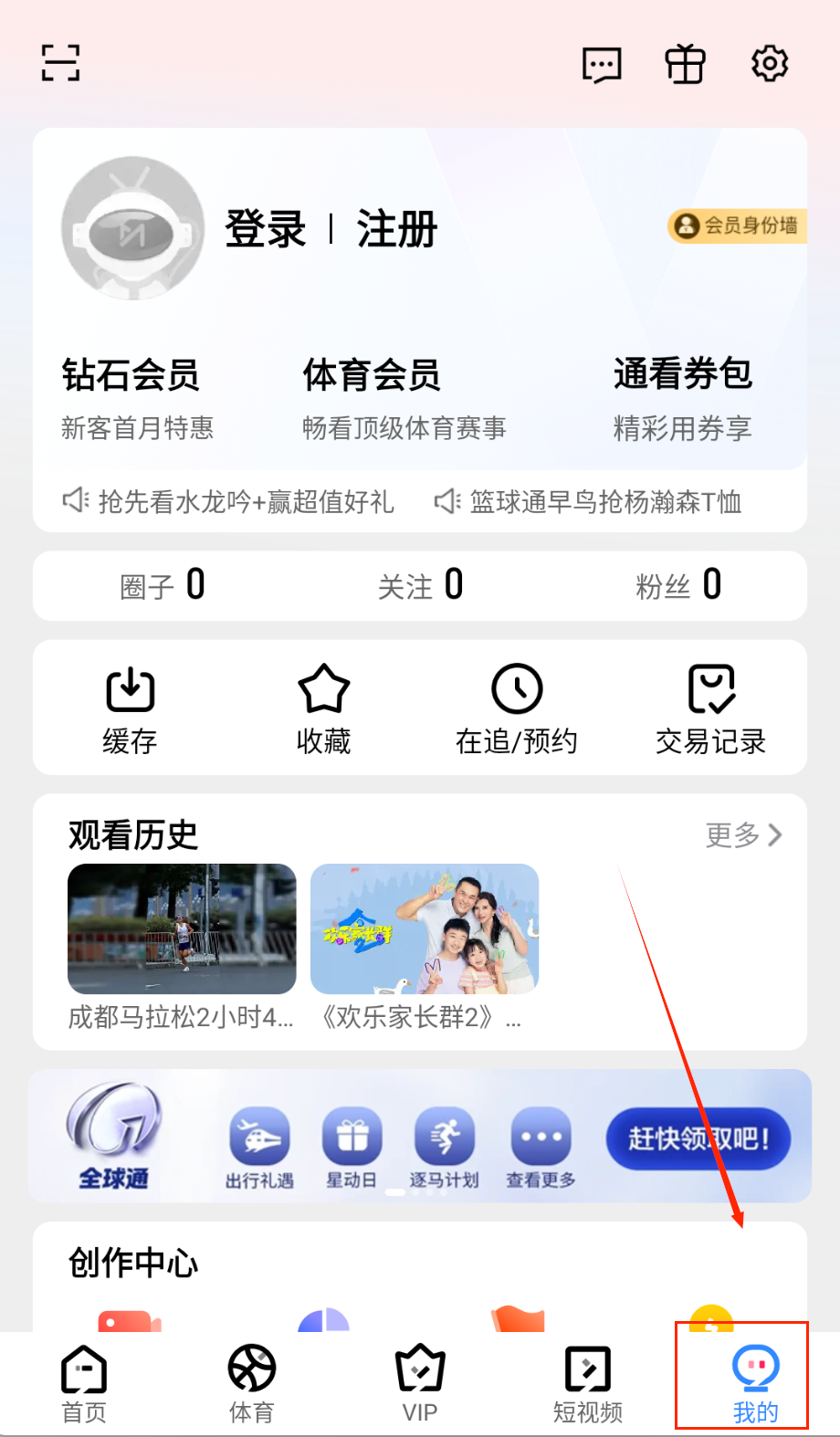Resume the 成都马拉松 video from history
Image resolution: width=840 pixels, height=1437 pixels.
[x=182, y=928]
